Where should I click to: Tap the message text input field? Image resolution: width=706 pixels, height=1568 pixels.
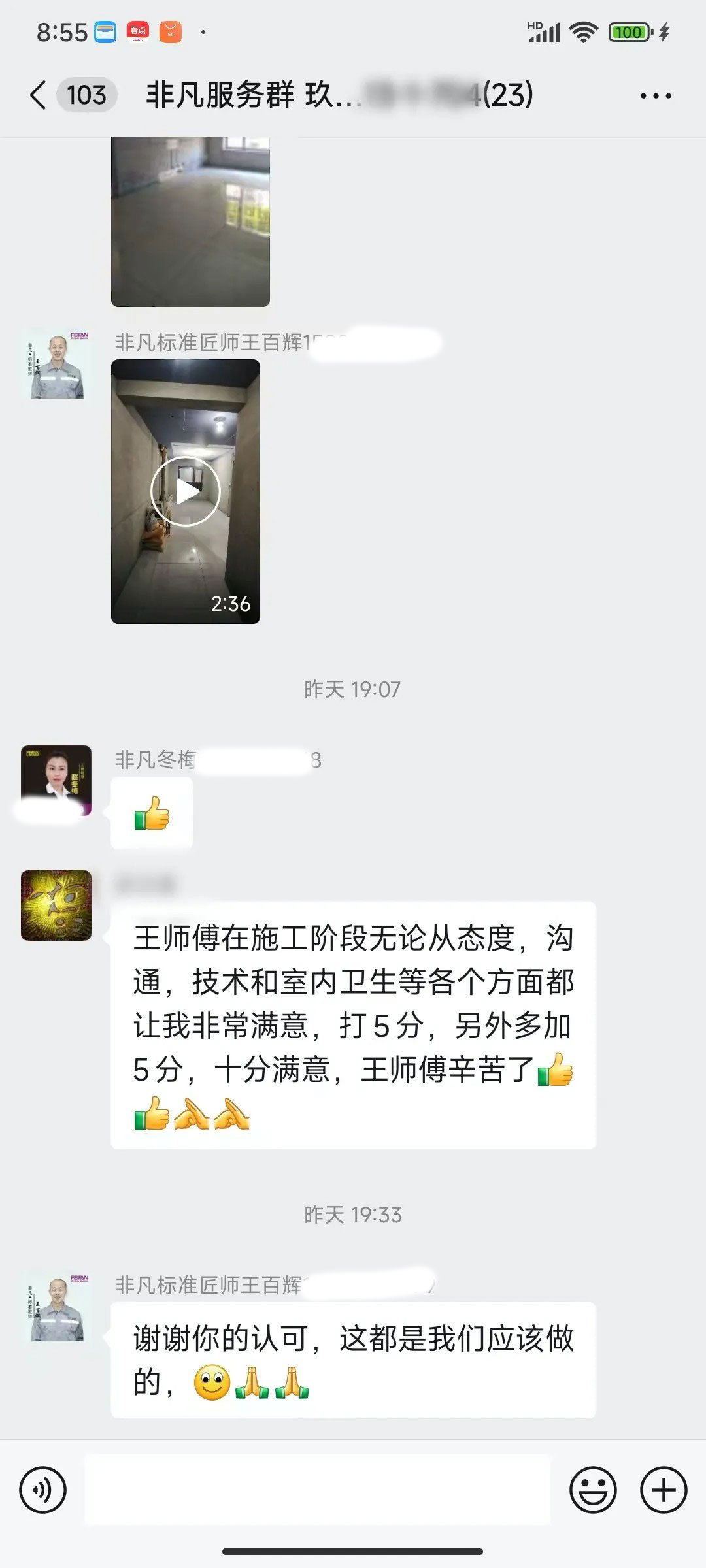point(318,1491)
